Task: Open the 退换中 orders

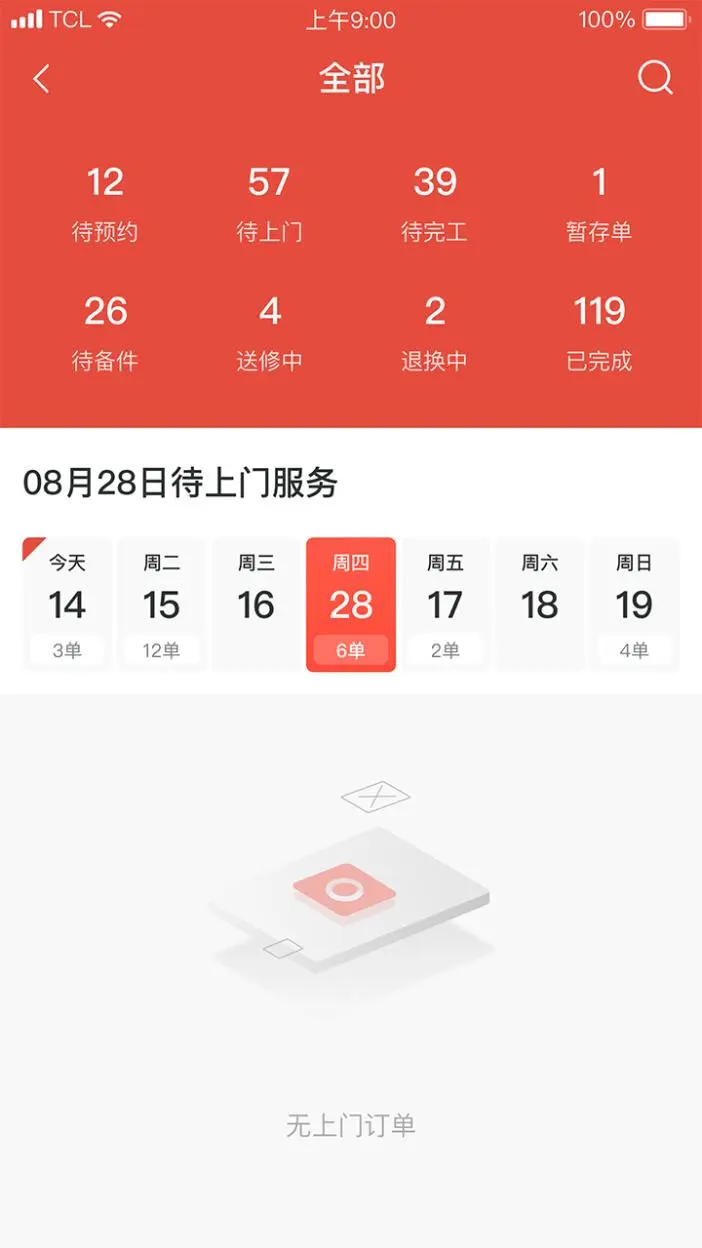Action: pyautogui.click(x=434, y=332)
